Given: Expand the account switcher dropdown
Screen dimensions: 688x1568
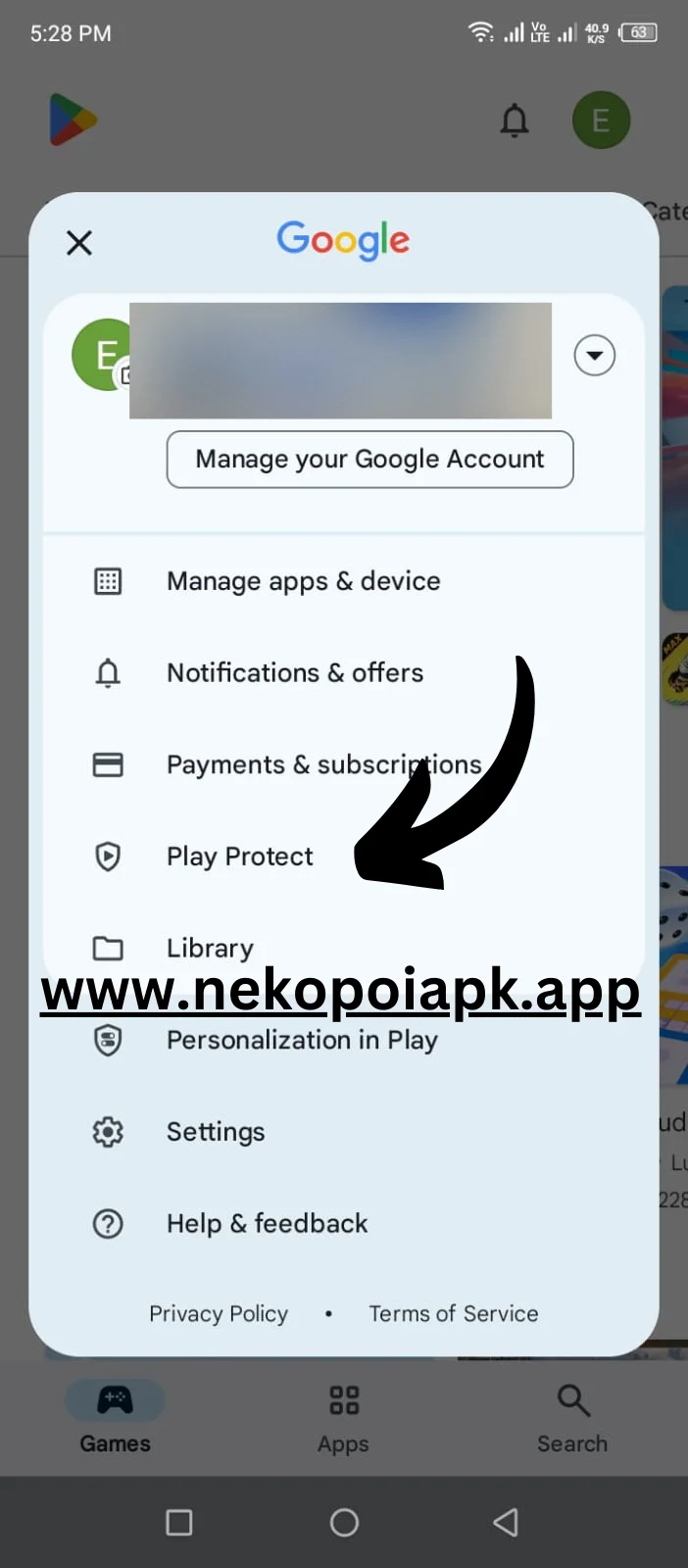Looking at the screenshot, I should click(594, 356).
